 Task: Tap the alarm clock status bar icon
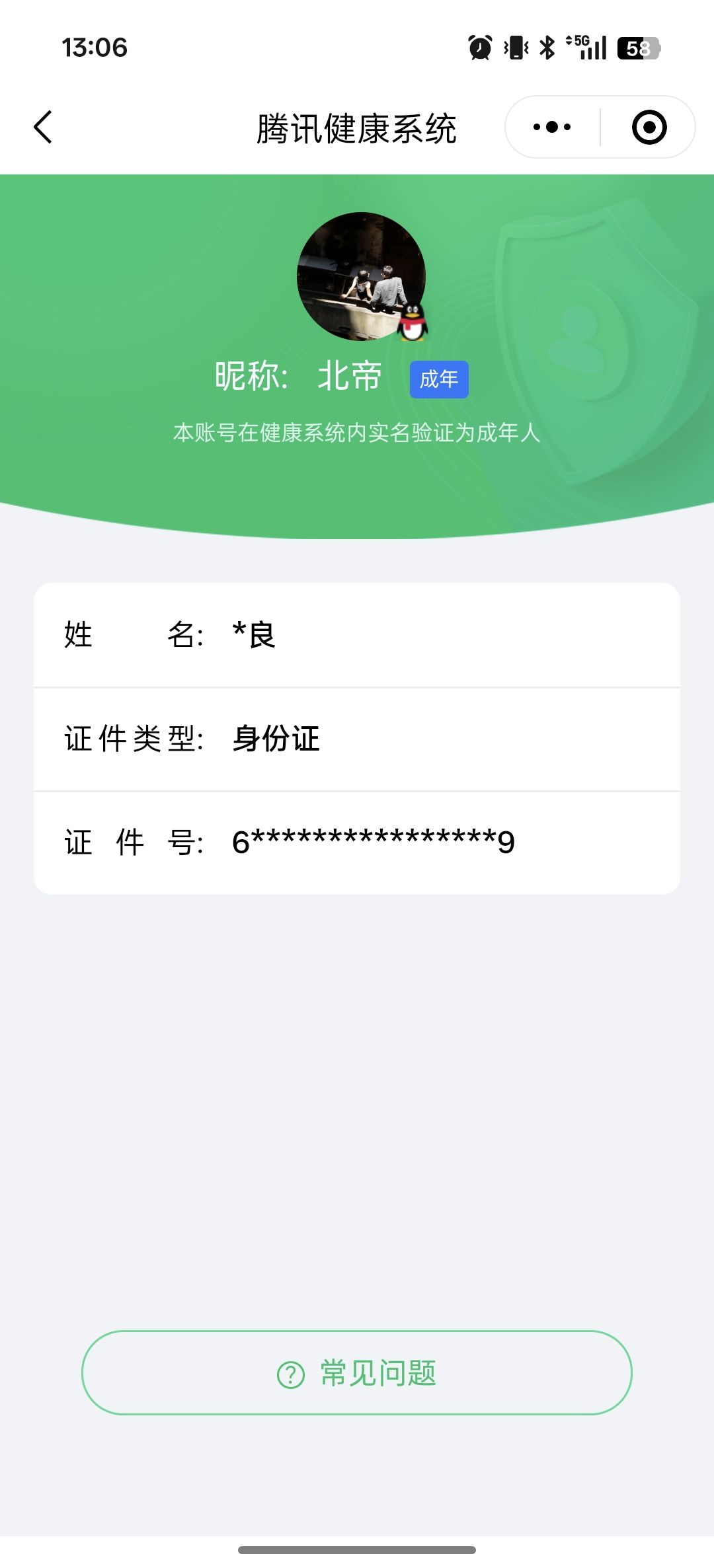tap(478, 48)
